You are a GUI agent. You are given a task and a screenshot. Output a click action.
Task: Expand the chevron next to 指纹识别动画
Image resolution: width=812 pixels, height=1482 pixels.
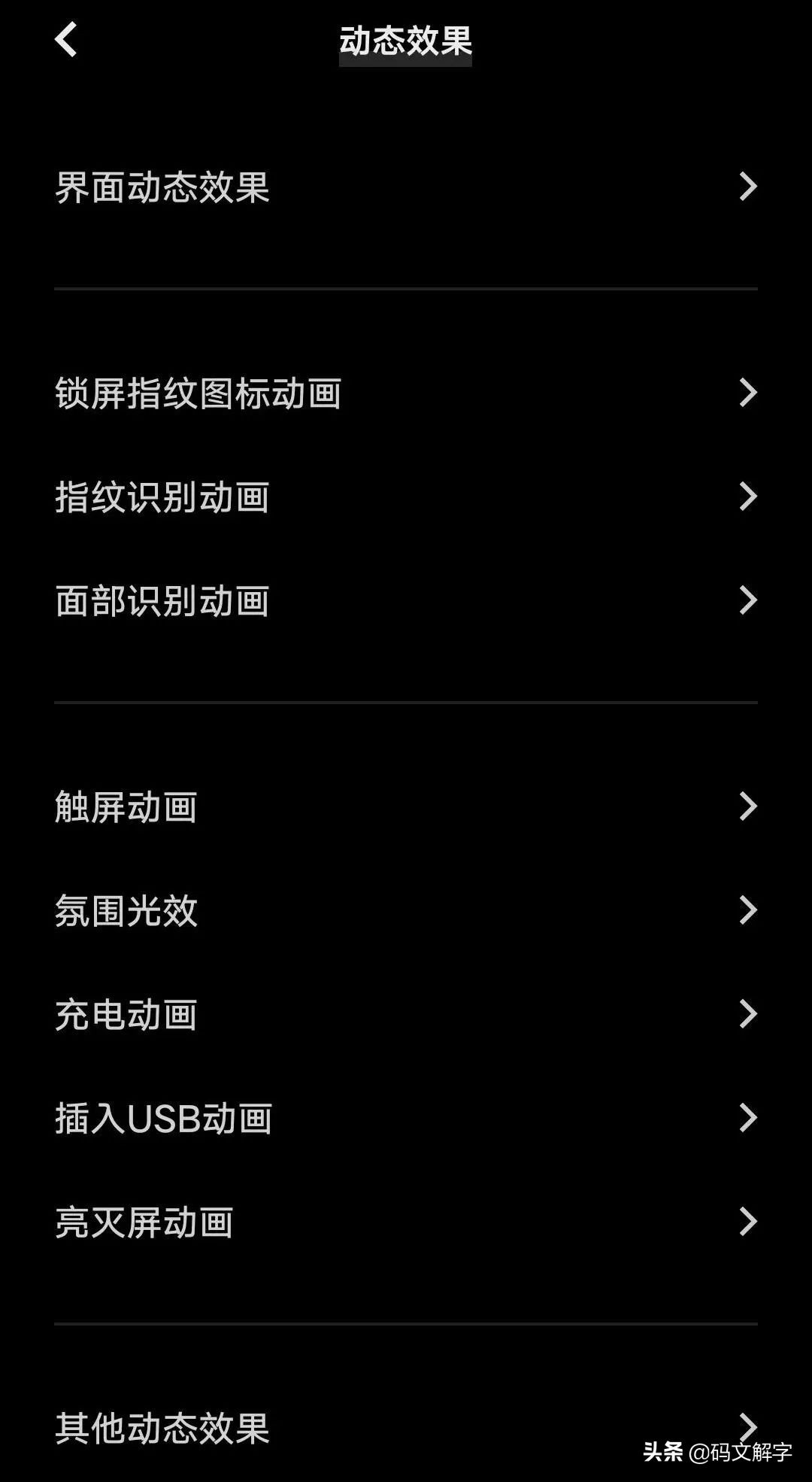click(x=747, y=497)
